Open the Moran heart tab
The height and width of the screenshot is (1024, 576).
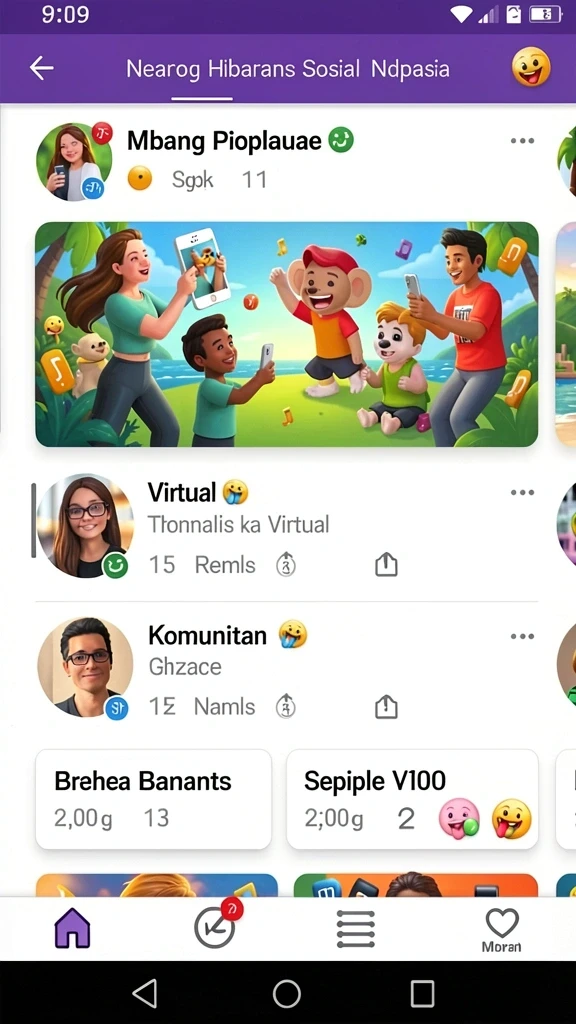pyautogui.click(x=502, y=929)
